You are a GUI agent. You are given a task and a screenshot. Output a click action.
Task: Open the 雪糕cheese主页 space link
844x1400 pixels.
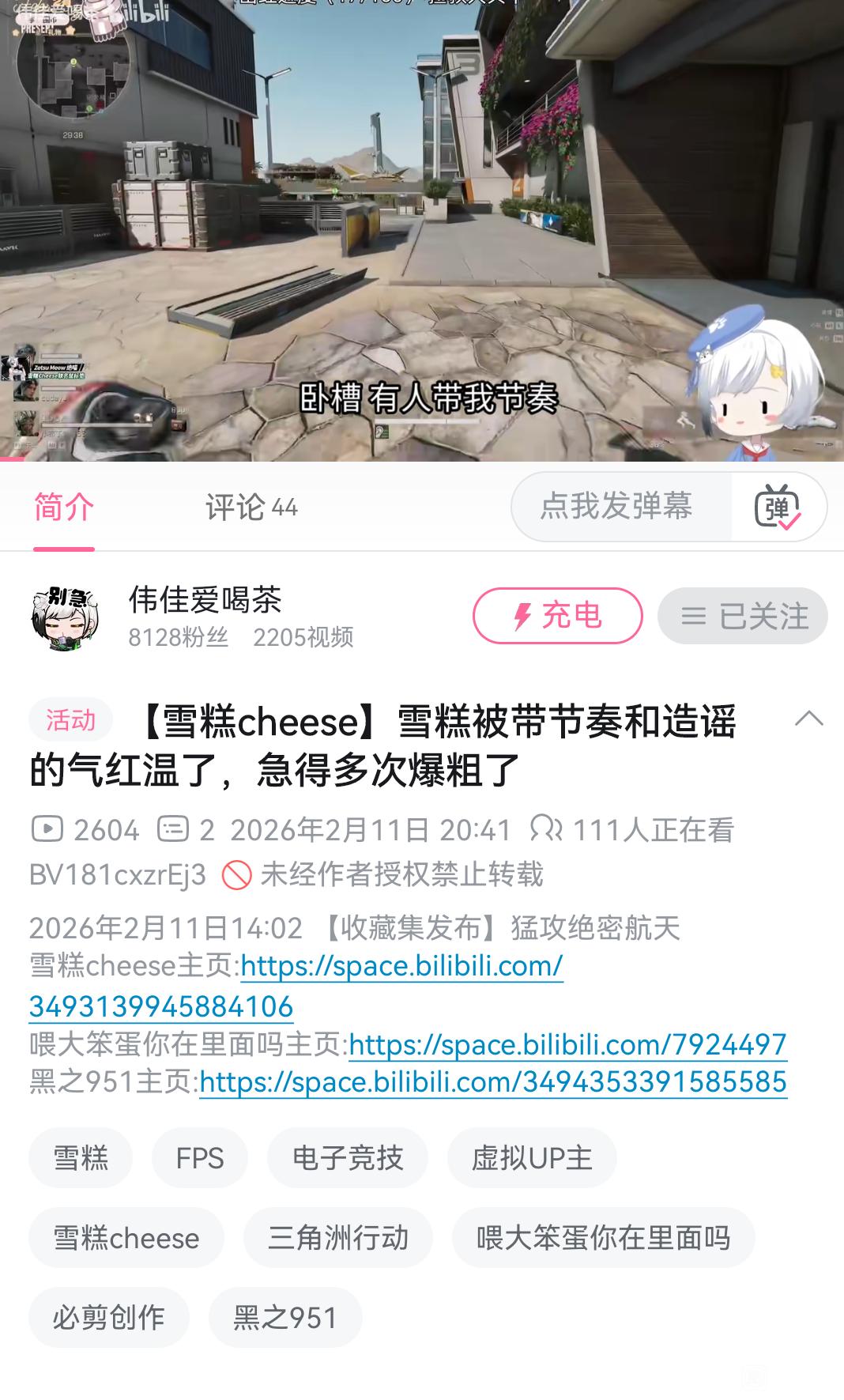pyautogui.click(x=296, y=986)
